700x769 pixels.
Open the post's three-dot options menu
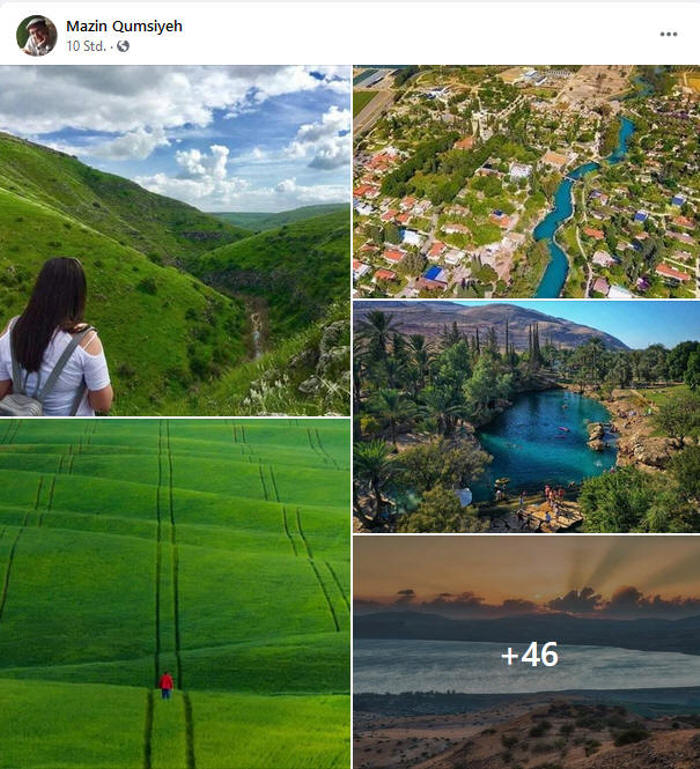(668, 34)
